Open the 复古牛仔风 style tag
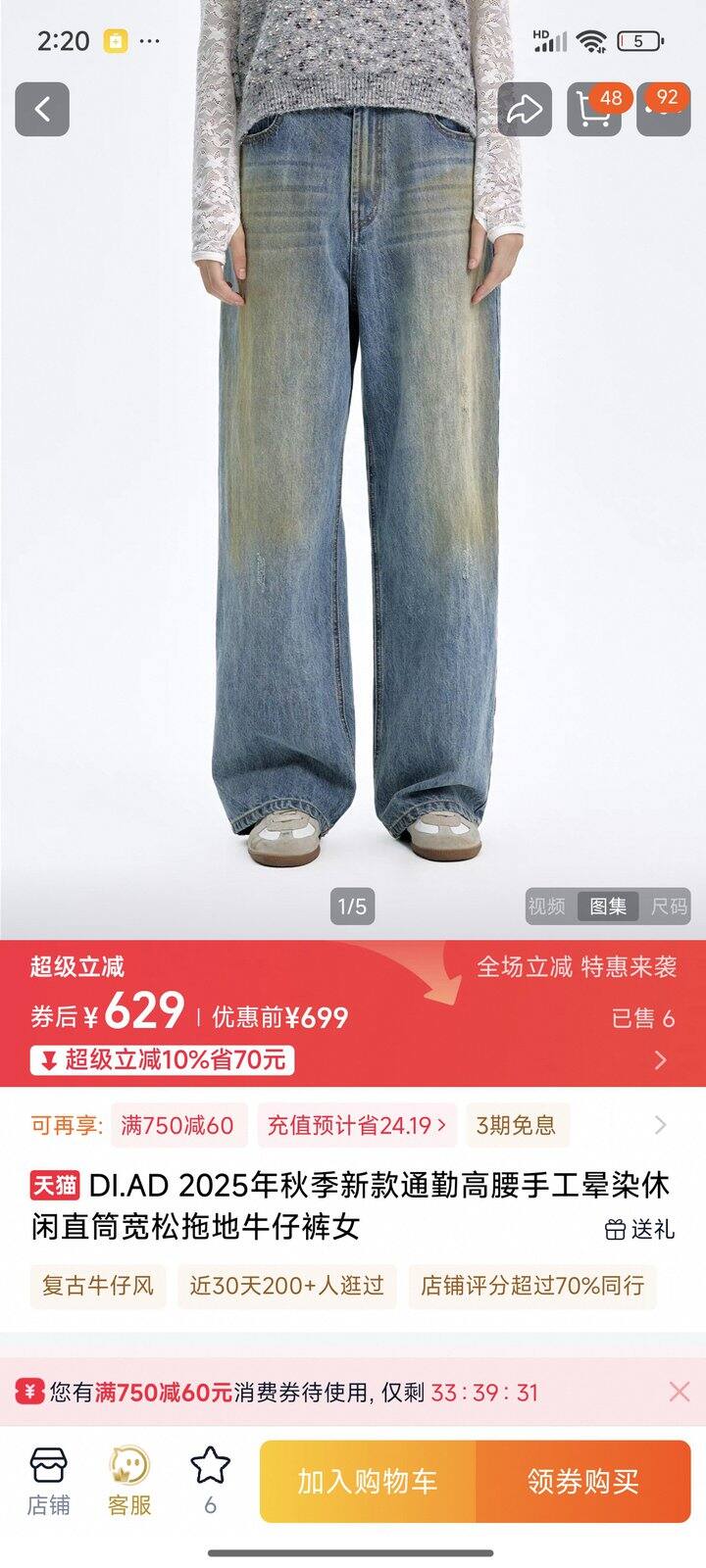 pyautogui.click(x=98, y=1286)
